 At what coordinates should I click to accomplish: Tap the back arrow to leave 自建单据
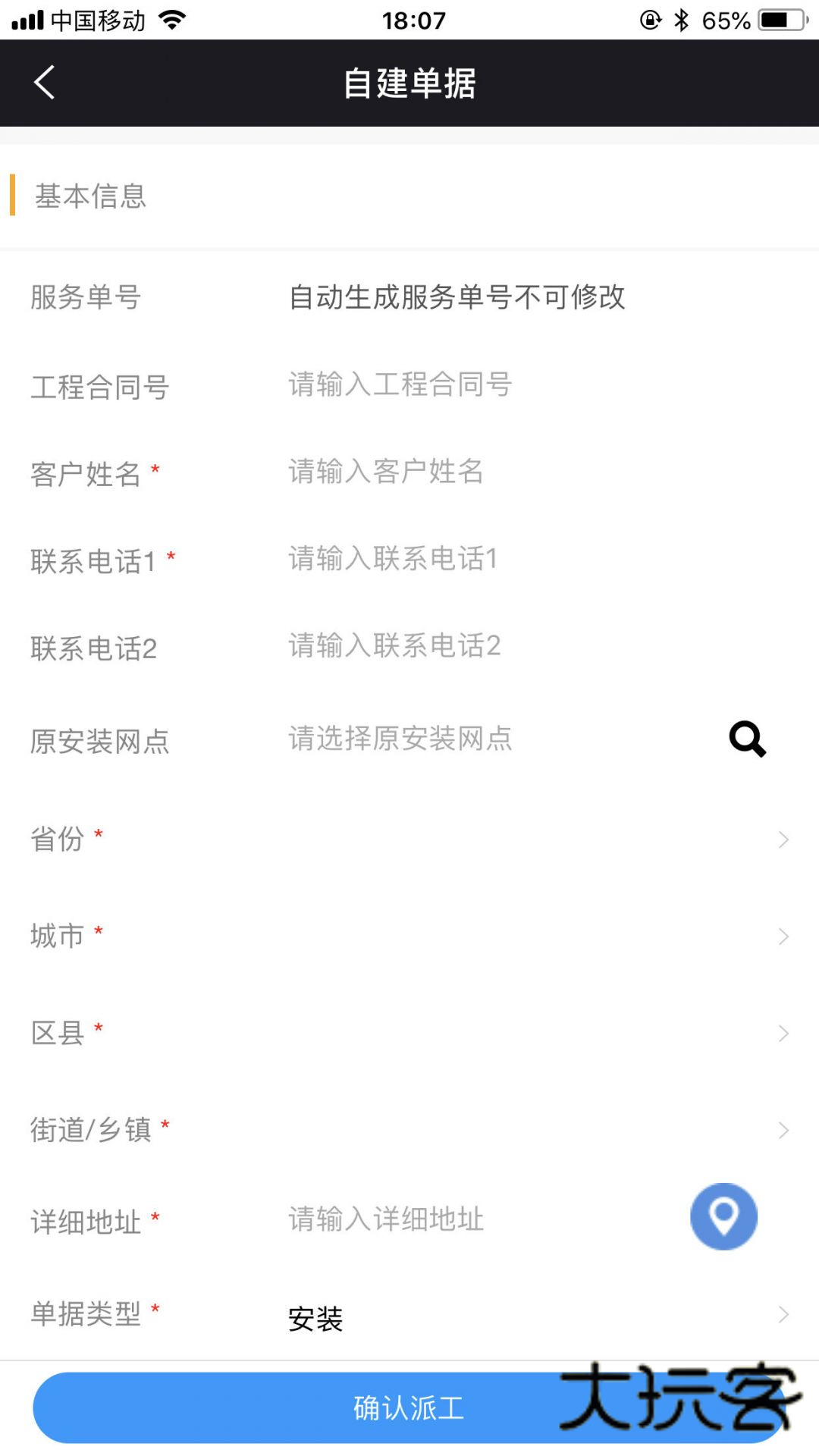coord(43,83)
